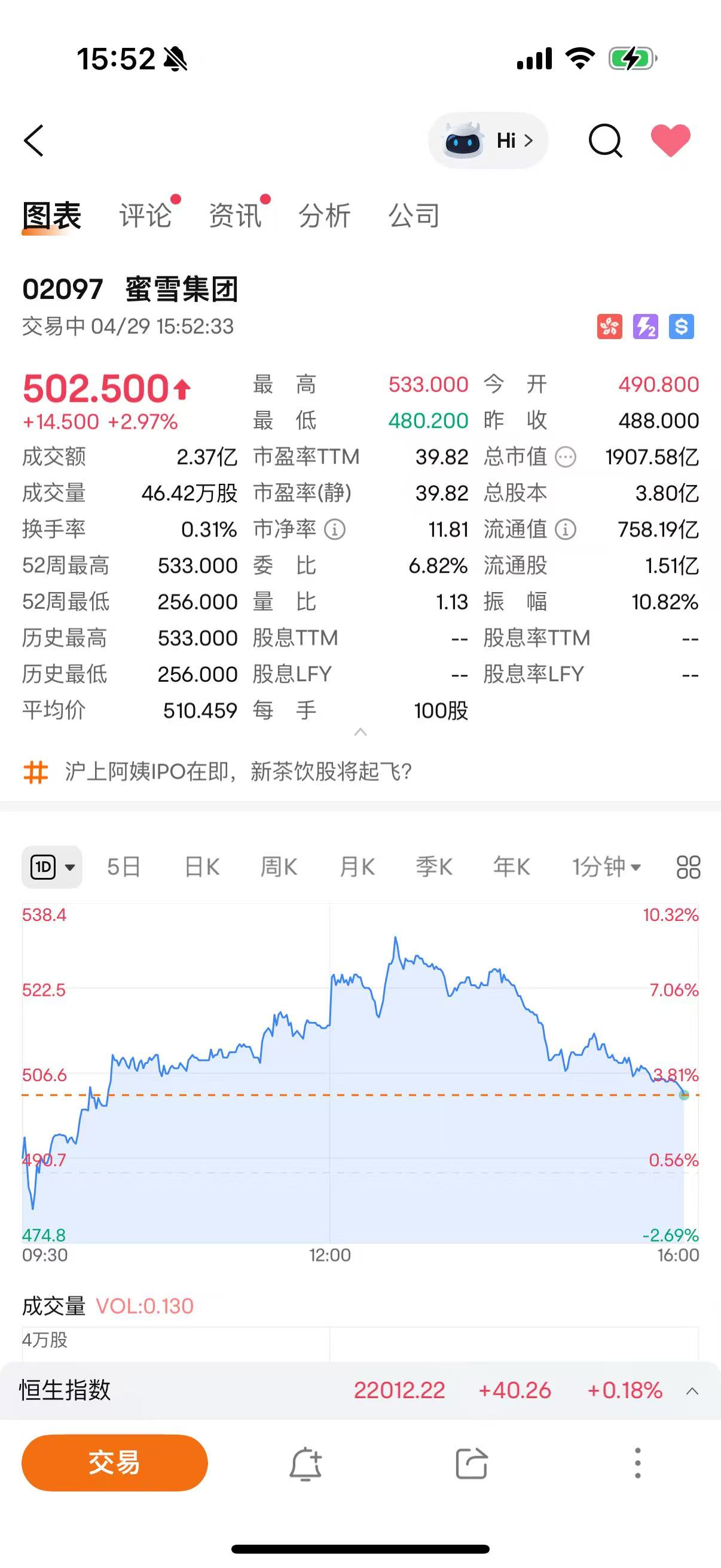The height and width of the screenshot is (1568, 721).
Task: Open the search magnifier
Action: [x=606, y=141]
